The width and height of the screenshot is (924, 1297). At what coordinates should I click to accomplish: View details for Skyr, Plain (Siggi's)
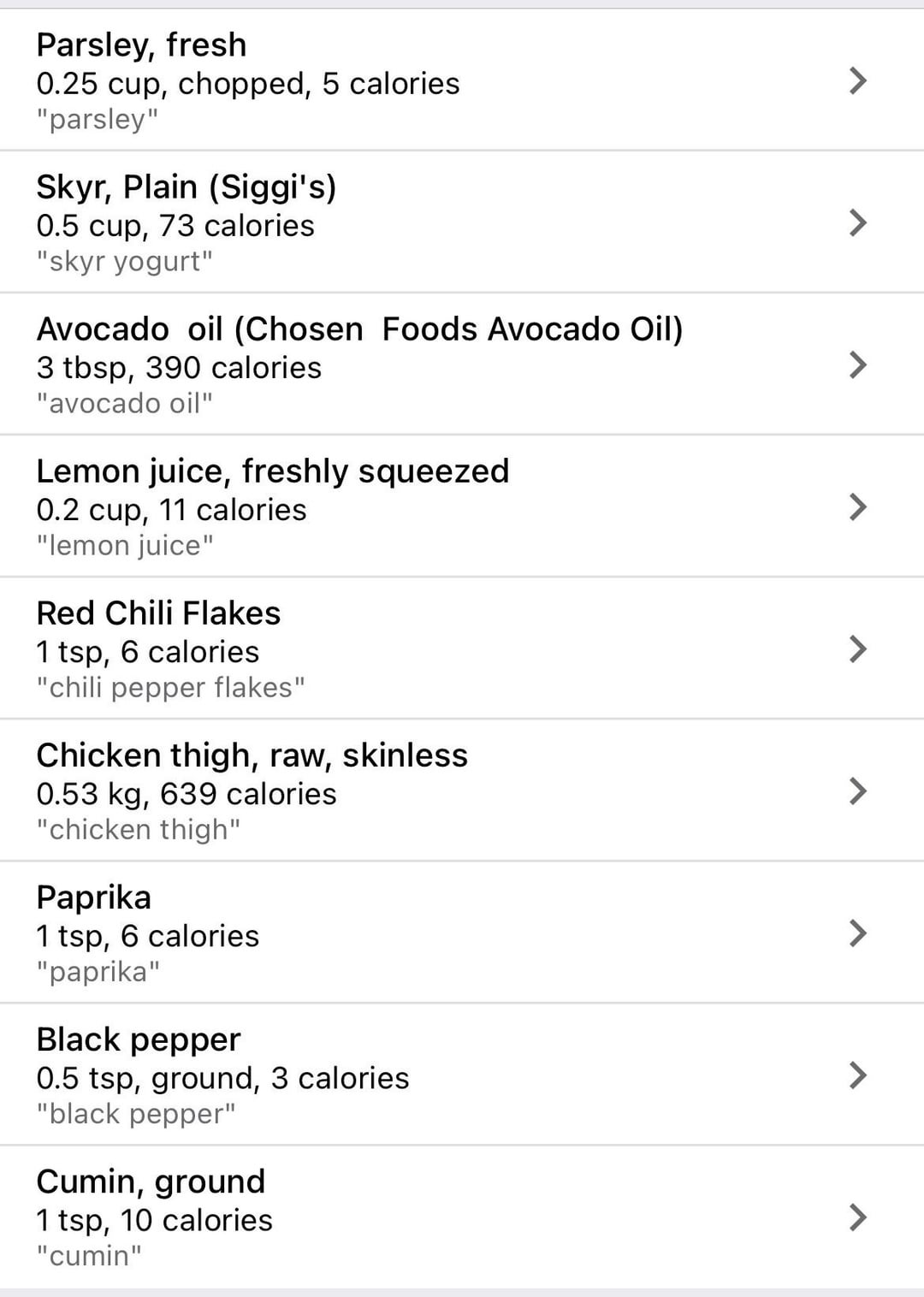coord(462,222)
